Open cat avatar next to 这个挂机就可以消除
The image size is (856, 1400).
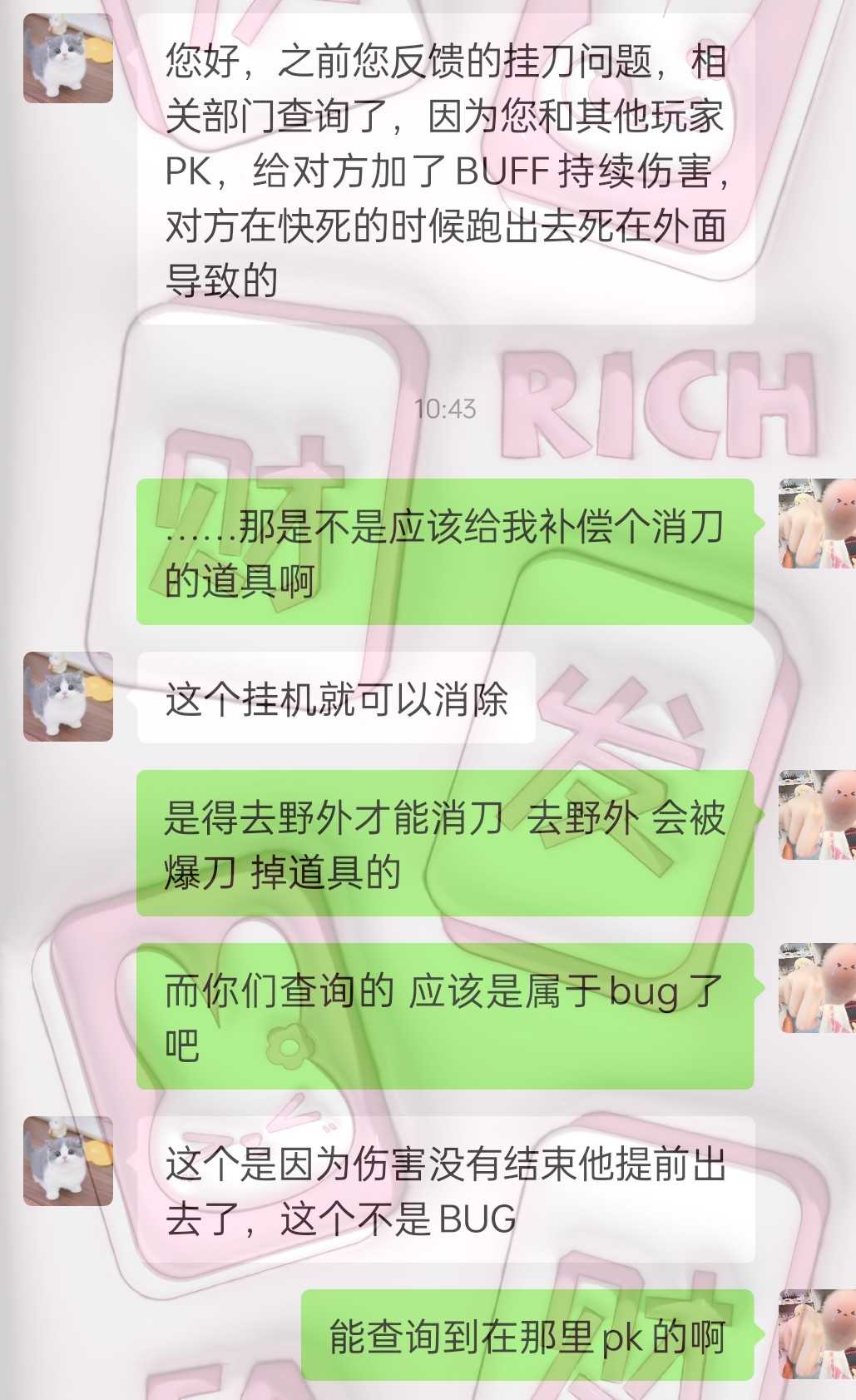pyautogui.click(x=68, y=697)
